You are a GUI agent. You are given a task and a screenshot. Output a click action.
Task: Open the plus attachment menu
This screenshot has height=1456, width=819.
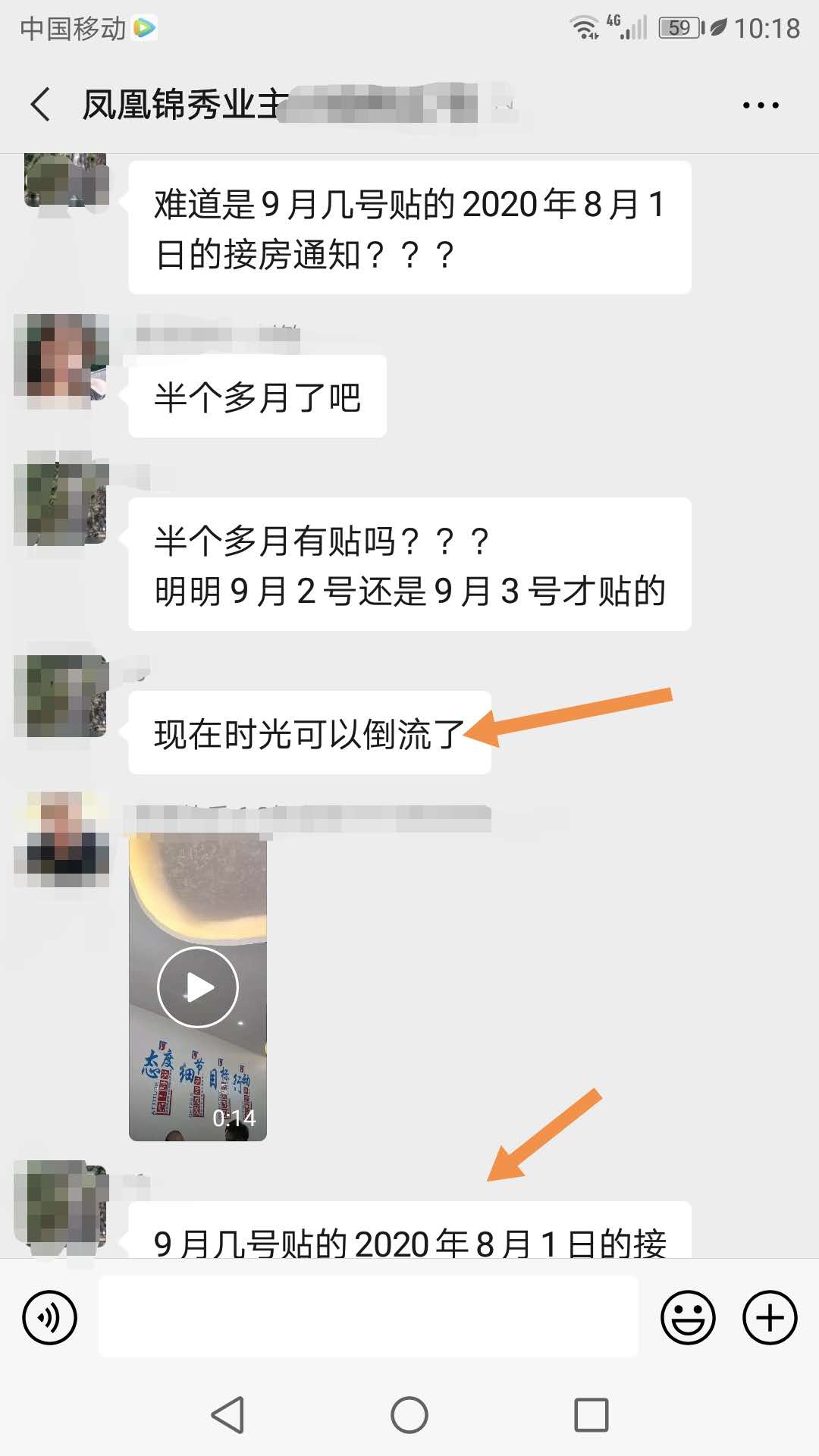click(770, 1317)
